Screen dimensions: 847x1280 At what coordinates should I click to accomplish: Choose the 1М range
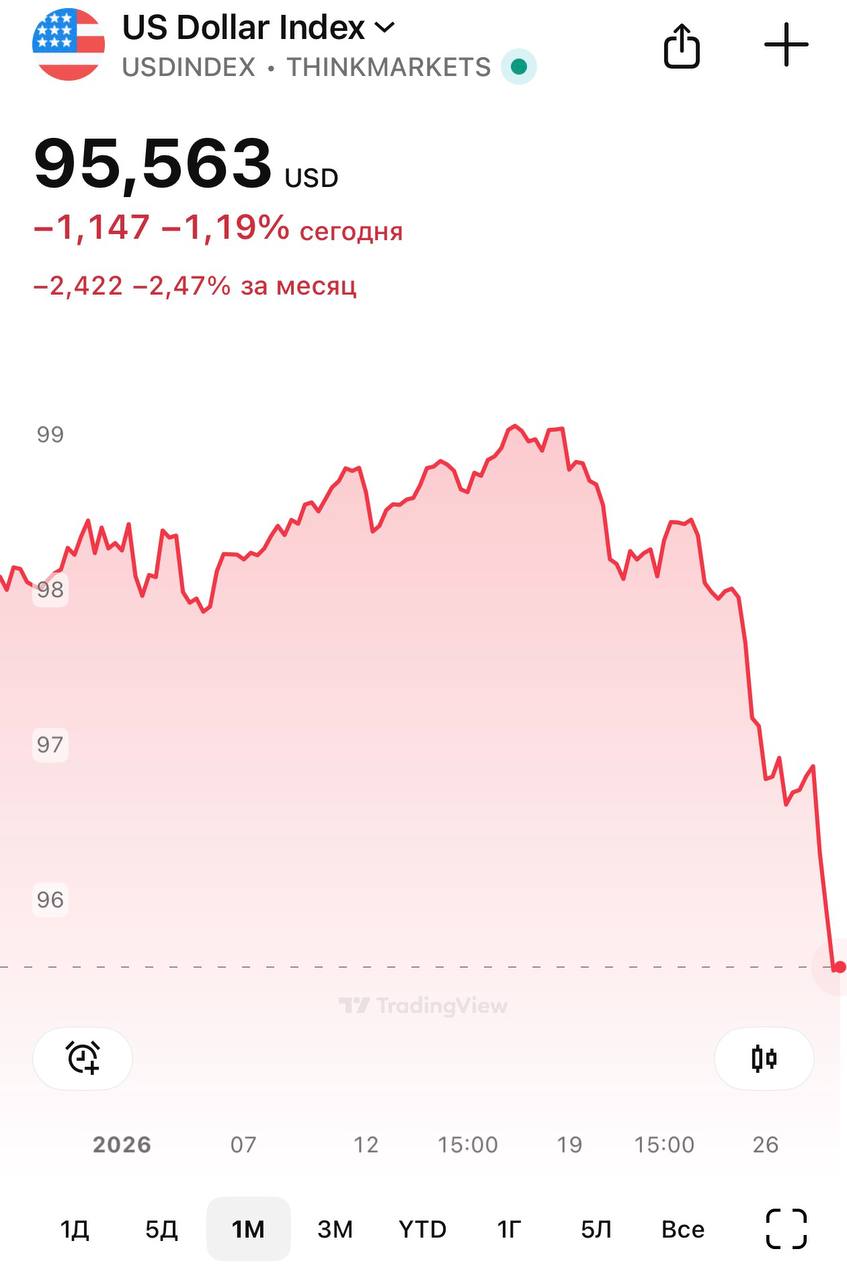tap(248, 1229)
